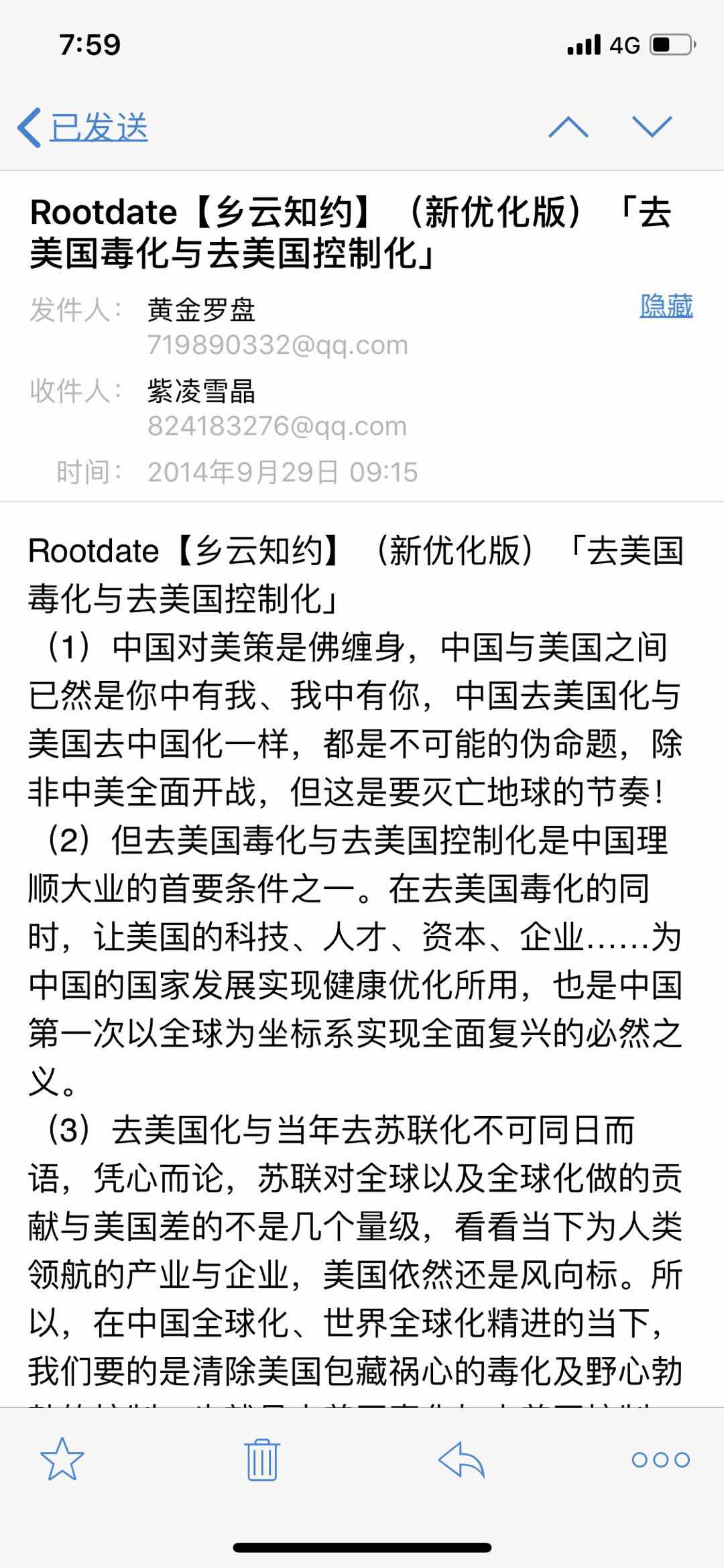Open sender 黄金罗盘 contact details
This screenshot has width=724, height=1568.
point(201,310)
